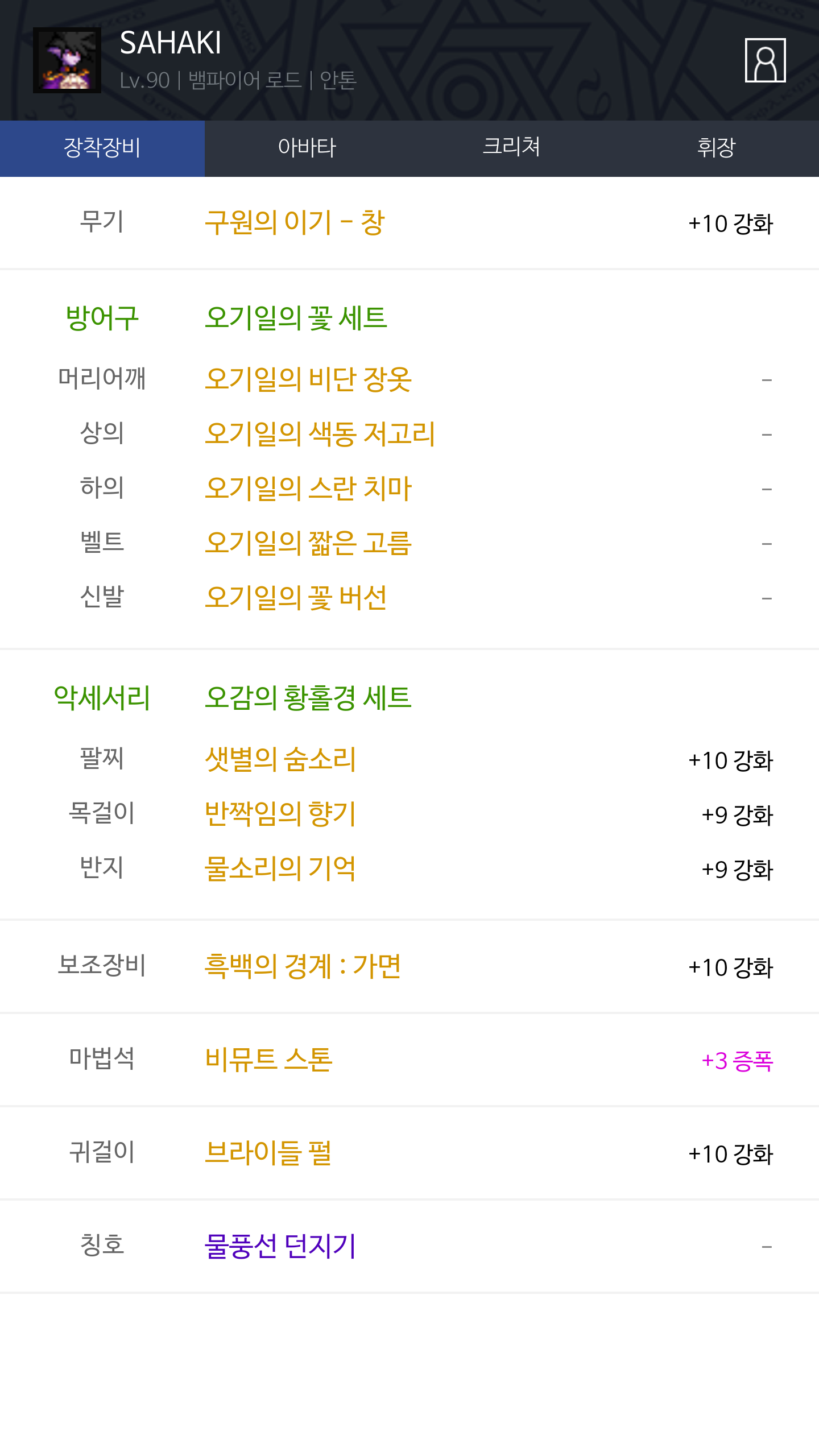View title 물풍선 던지기
The width and height of the screenshot is (819, 1456).
click(280, 1246)
